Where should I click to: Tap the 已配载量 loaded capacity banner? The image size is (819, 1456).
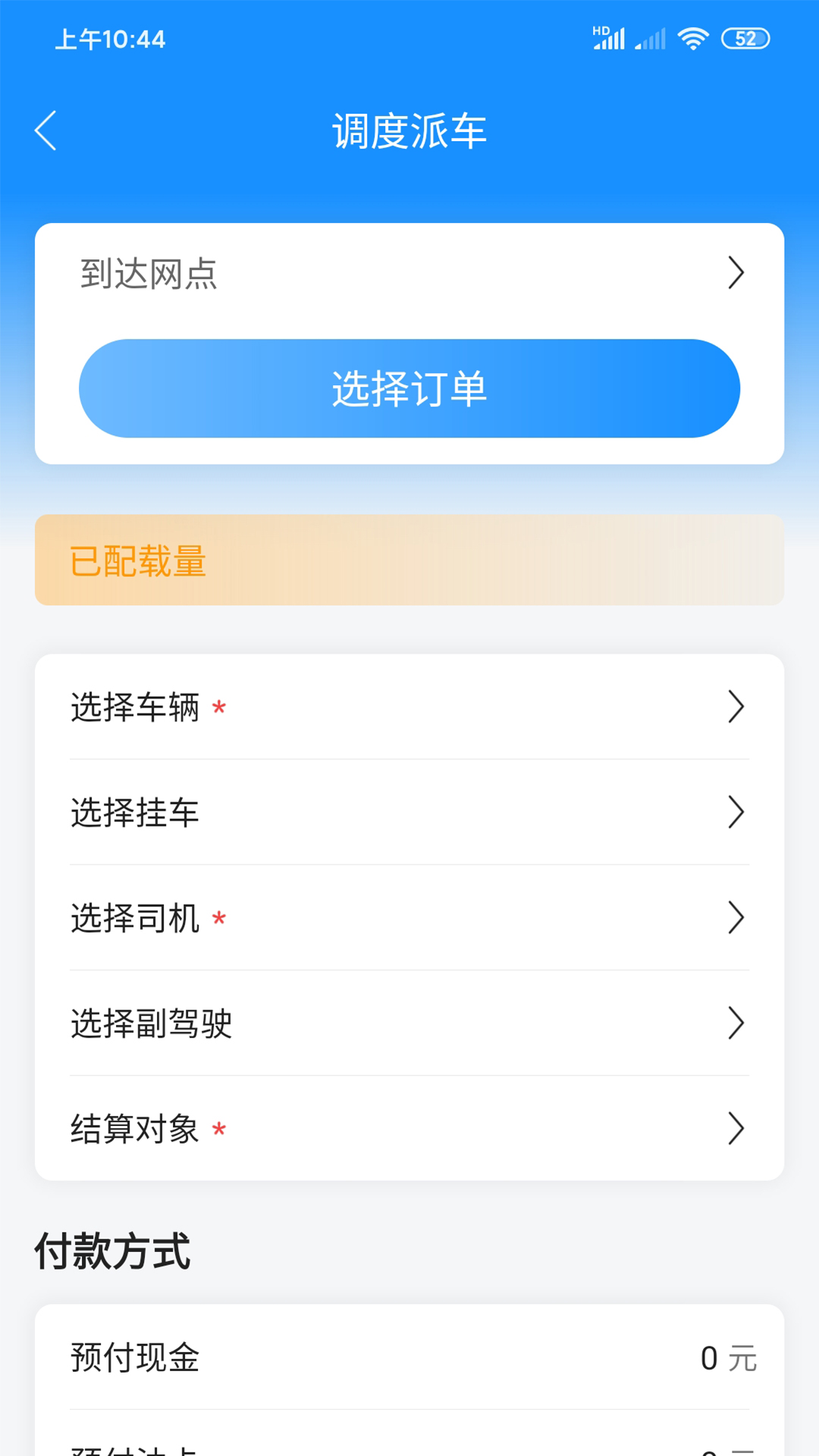click(x=409, y=561)
